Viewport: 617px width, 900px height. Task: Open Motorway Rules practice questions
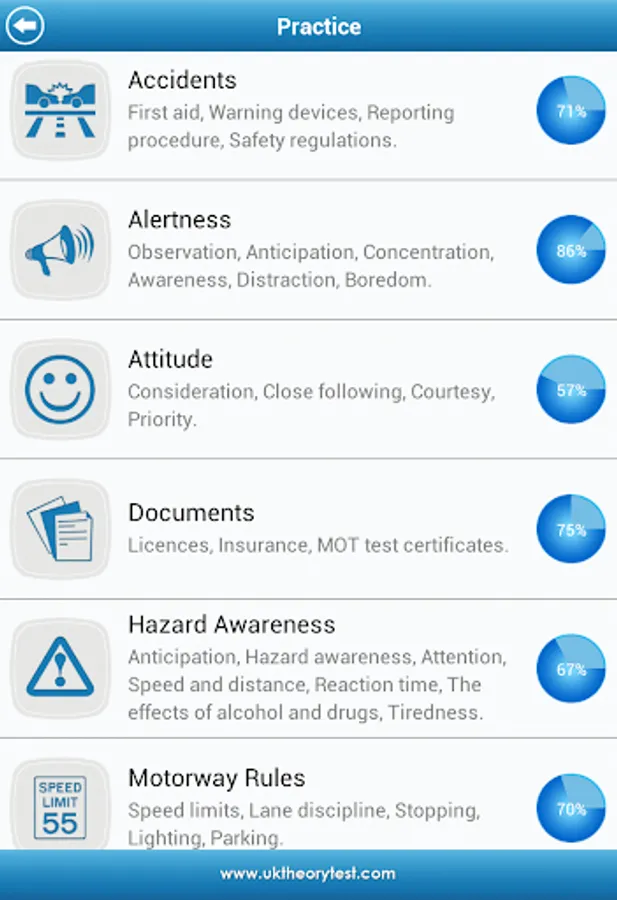pos(308,794)
